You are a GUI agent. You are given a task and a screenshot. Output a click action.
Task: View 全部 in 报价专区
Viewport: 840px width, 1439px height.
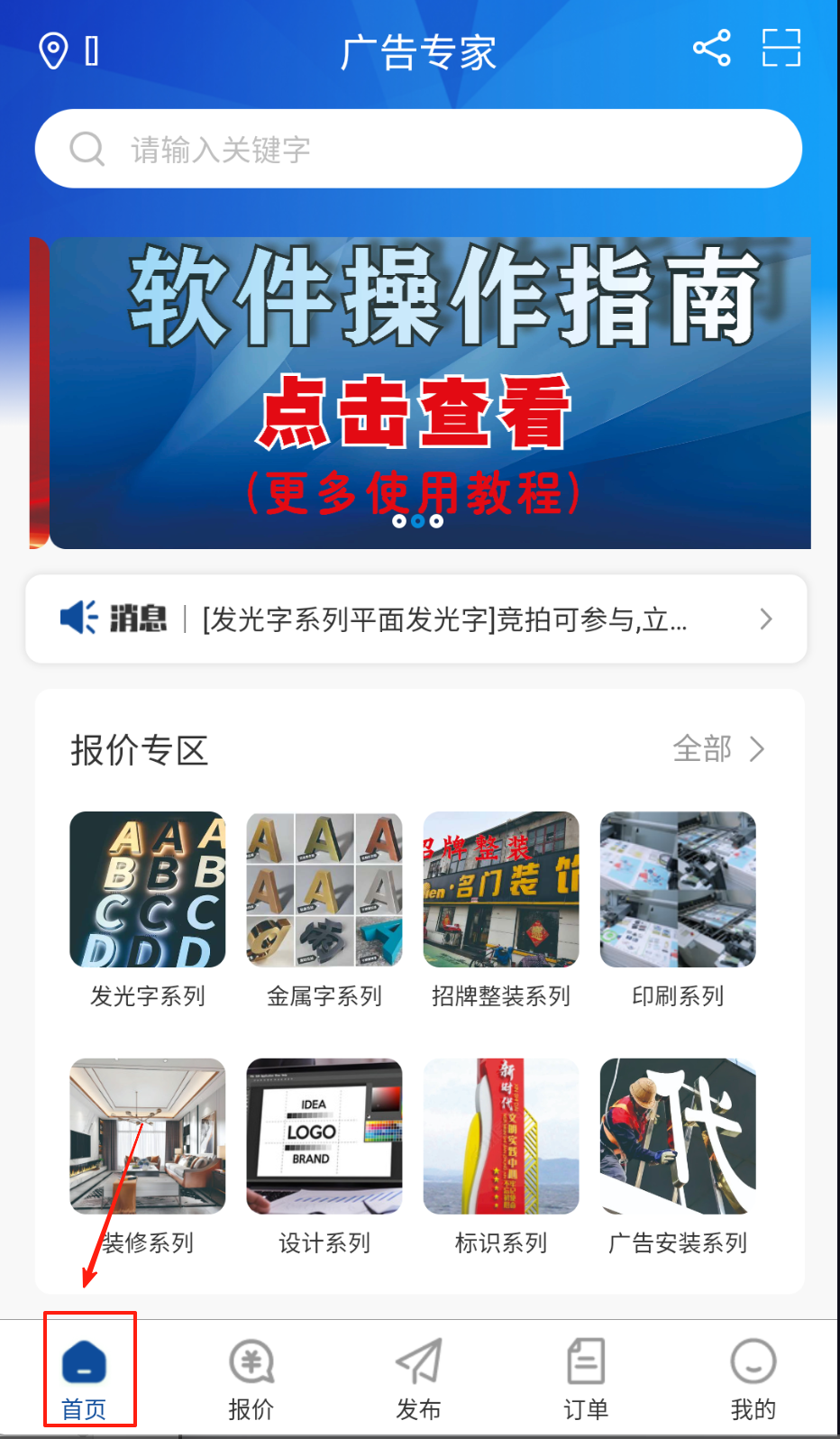pos(719,749)
